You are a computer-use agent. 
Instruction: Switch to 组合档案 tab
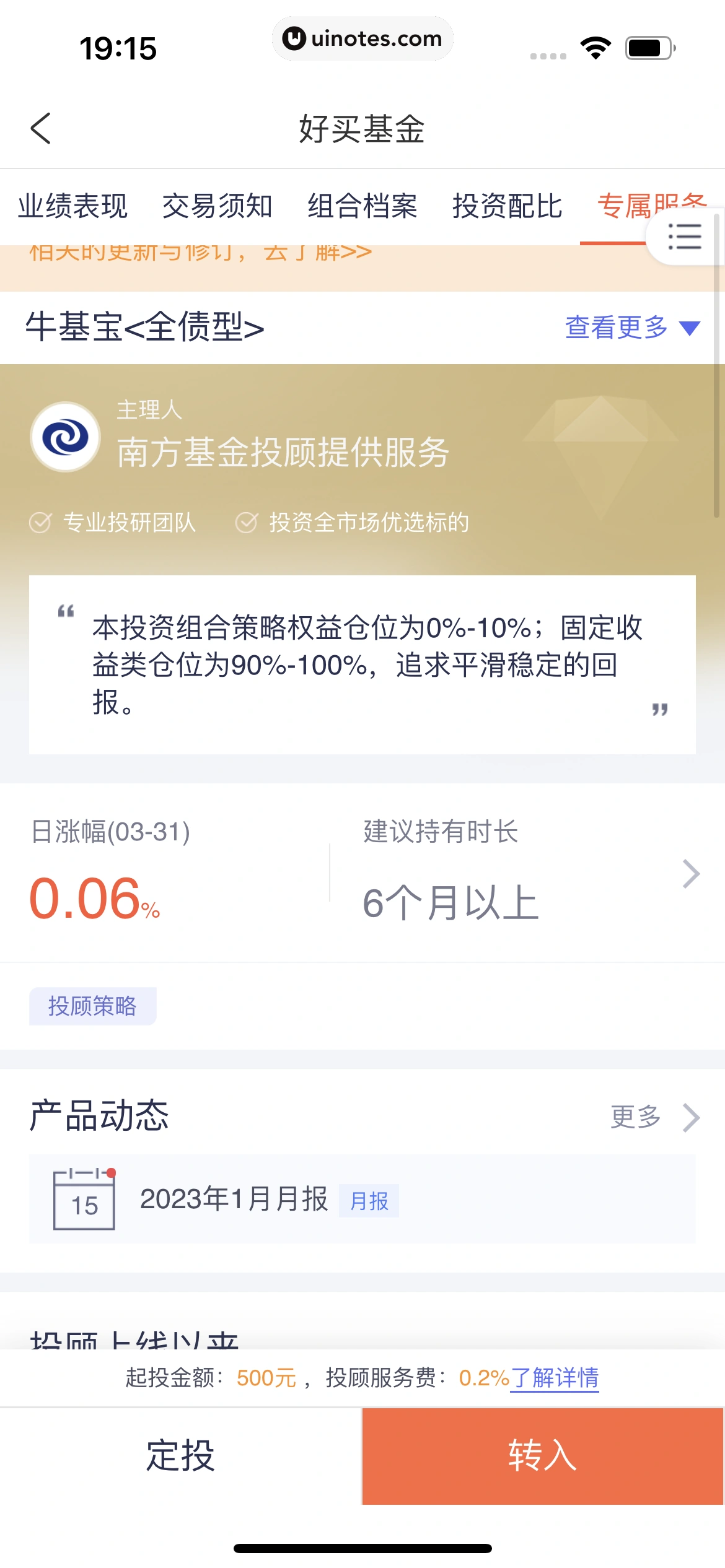pyautogui.click(x=362, y=206)
